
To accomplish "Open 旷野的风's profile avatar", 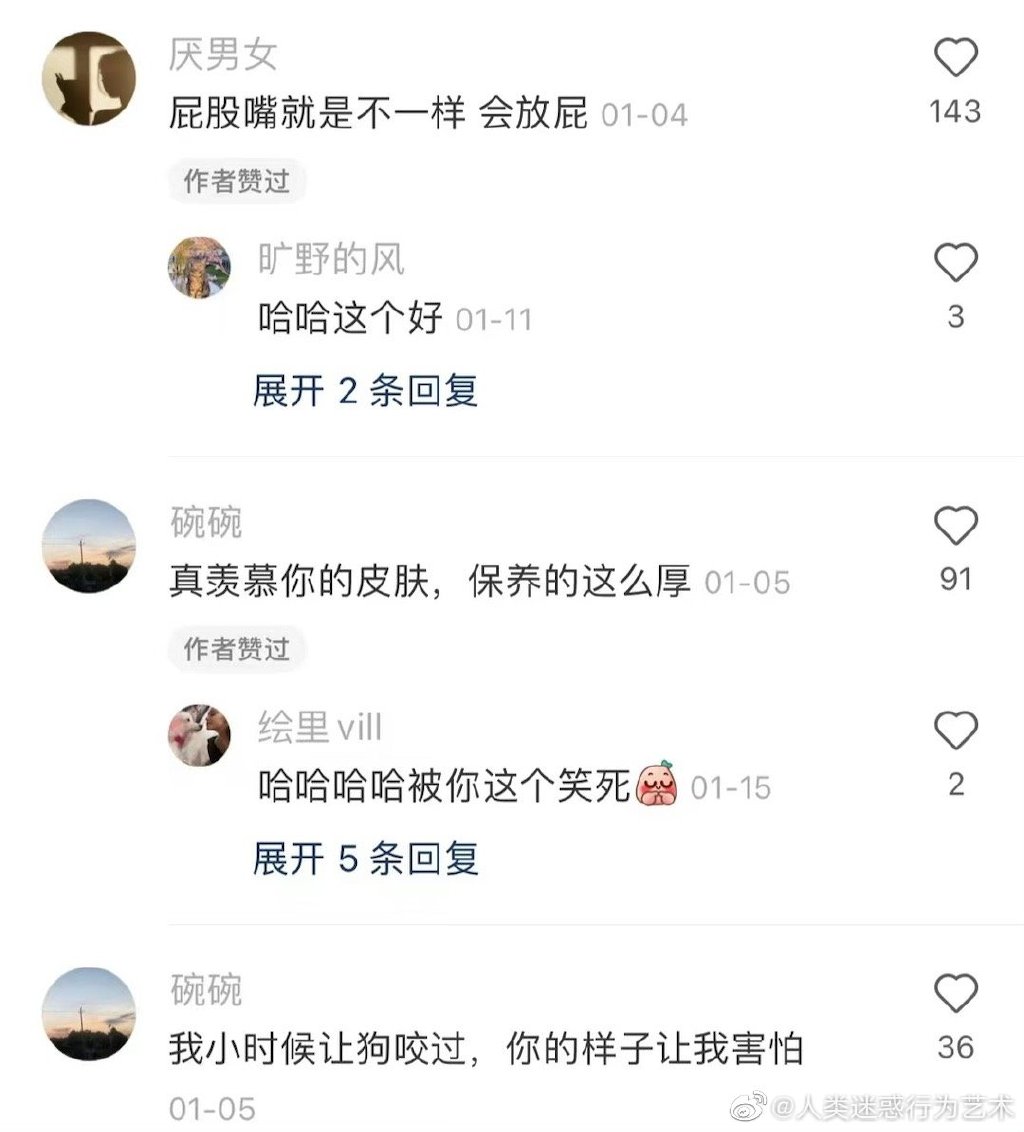I will [x=199, y=267].
